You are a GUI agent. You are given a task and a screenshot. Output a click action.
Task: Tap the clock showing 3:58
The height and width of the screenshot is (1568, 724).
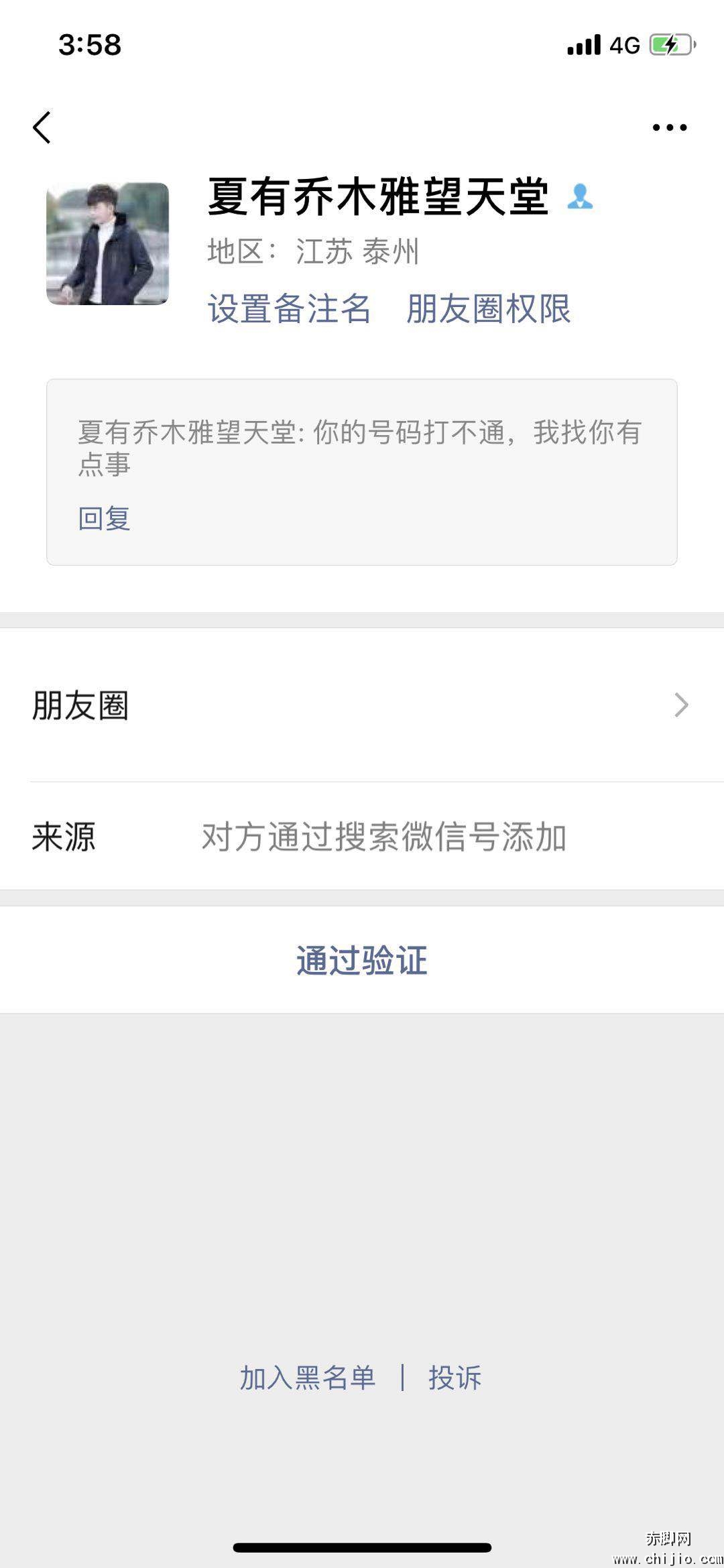(88, 44)
